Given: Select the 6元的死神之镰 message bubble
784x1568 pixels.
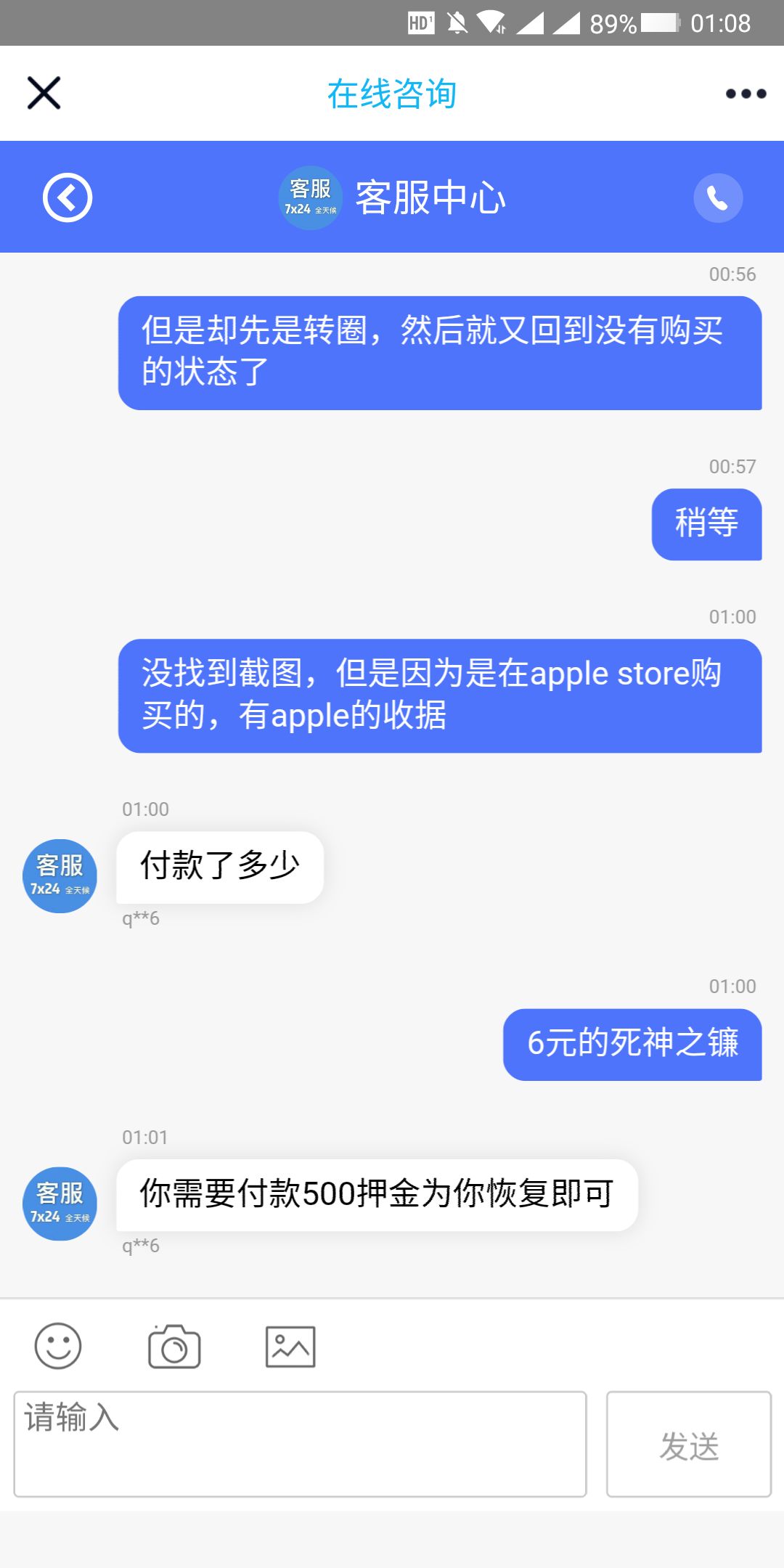Looking at the screenshot, I should 632,1045.
